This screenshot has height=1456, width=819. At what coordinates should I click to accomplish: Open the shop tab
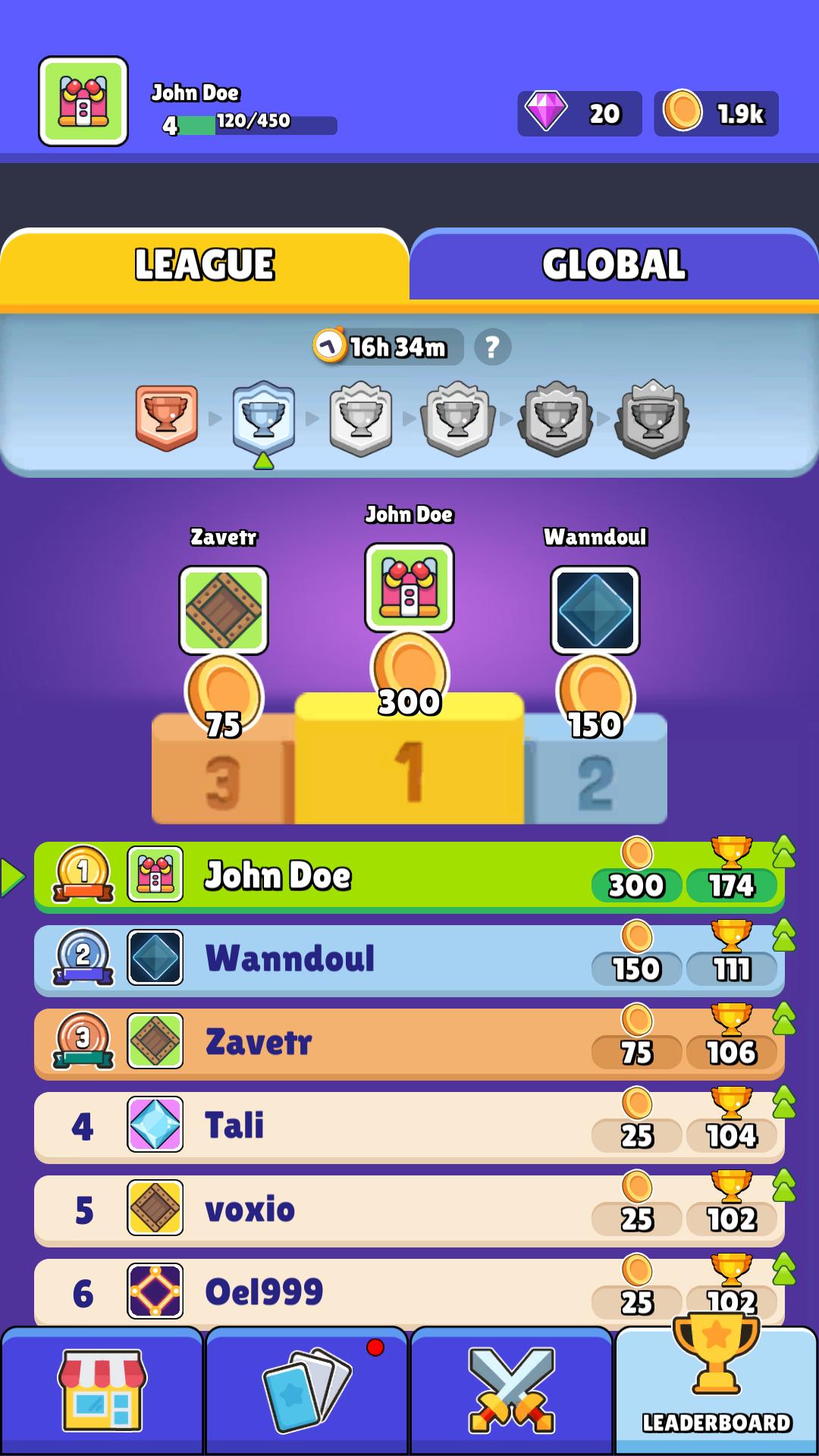point(102,1390)
